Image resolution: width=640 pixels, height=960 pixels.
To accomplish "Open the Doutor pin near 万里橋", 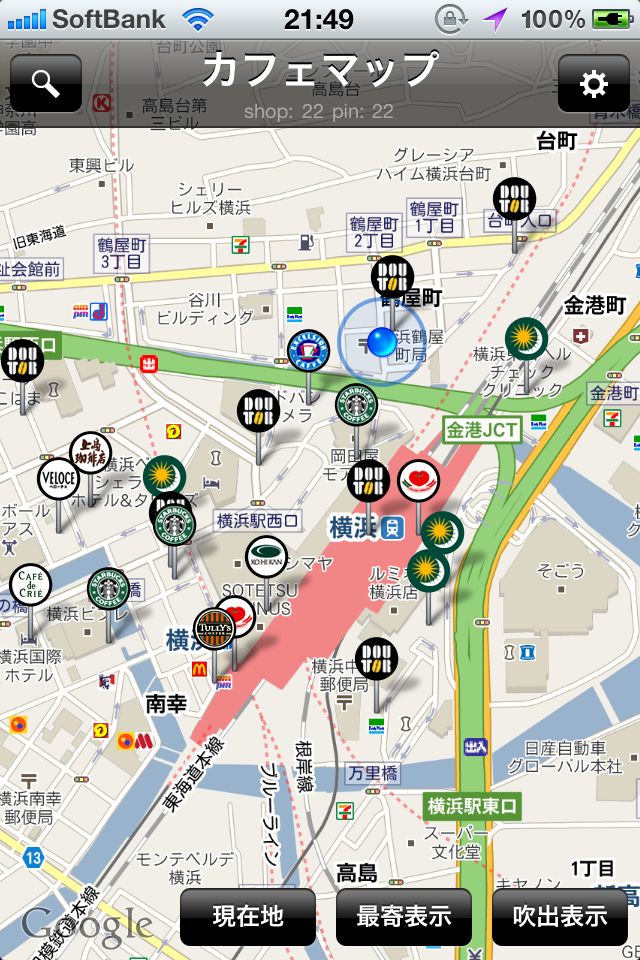I will point(376,659).
